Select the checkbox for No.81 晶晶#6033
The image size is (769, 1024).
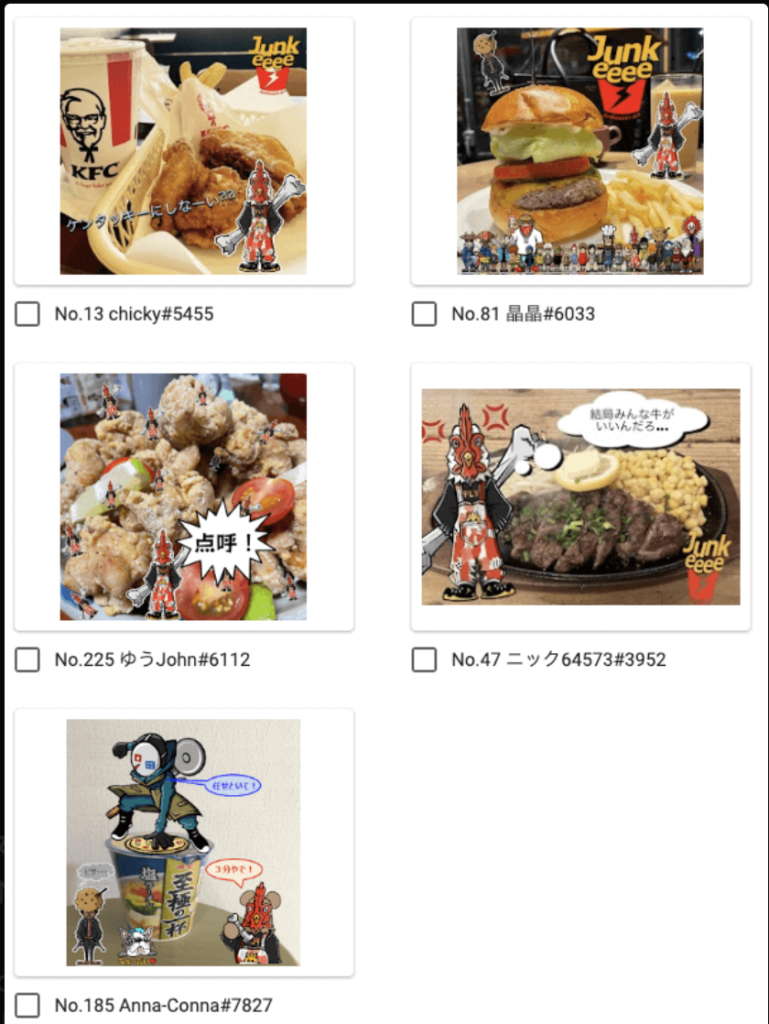point(424,314)
